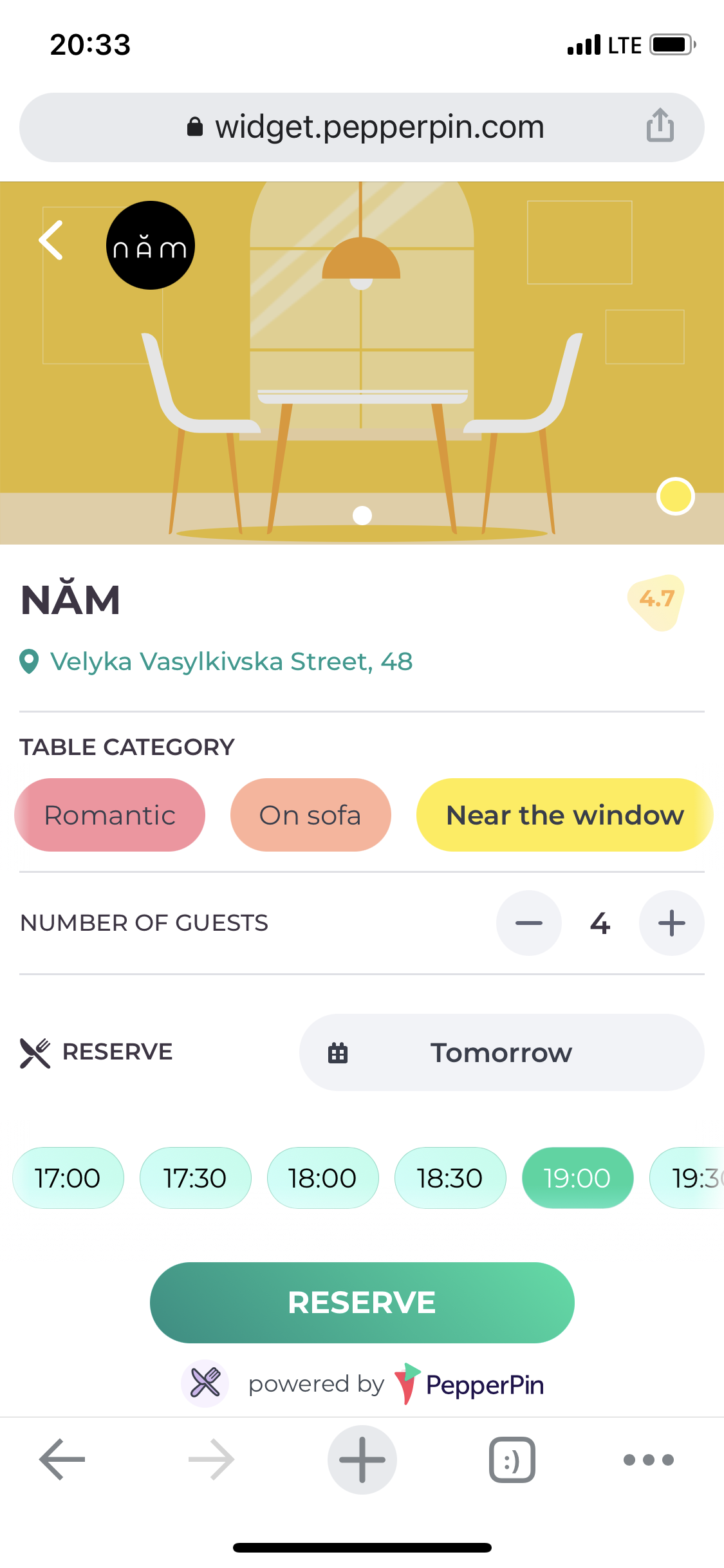This screenshot has width=724, height=1568.
Task: Open the PepperPin powered-by link
Action: [484, 1385]
